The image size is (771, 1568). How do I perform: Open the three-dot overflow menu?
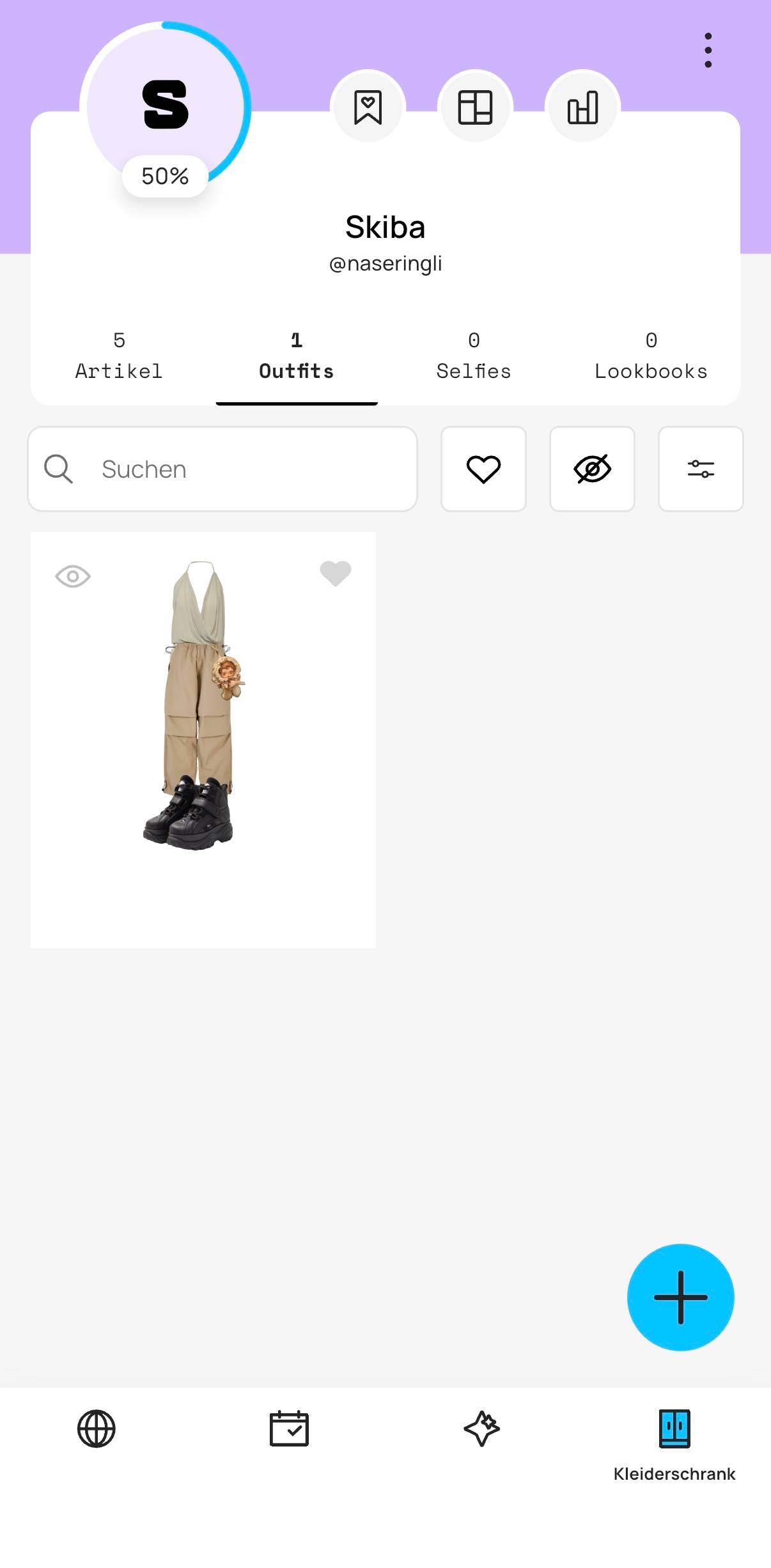pos(708,51)
